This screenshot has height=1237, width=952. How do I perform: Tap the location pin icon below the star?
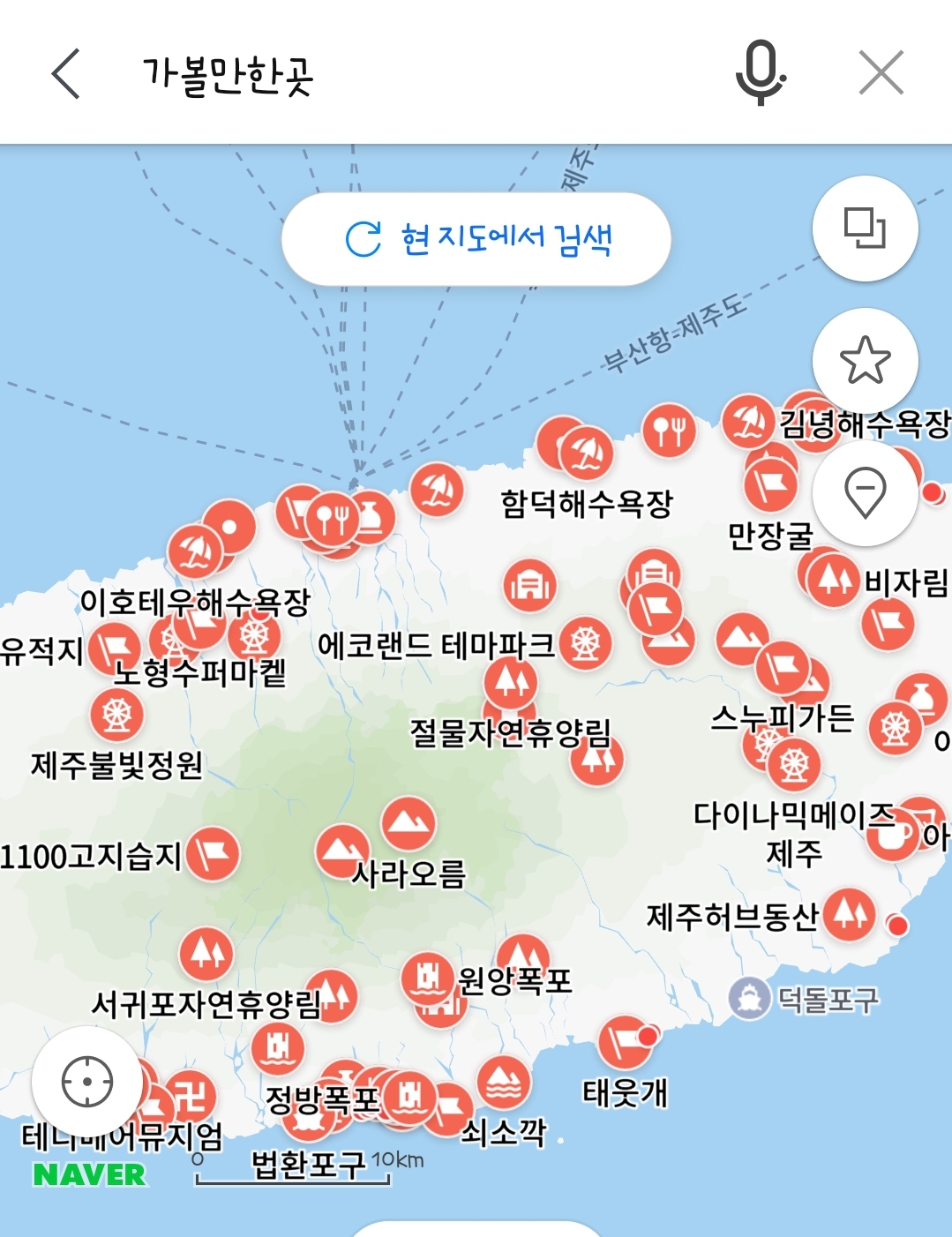coord(865,491)
